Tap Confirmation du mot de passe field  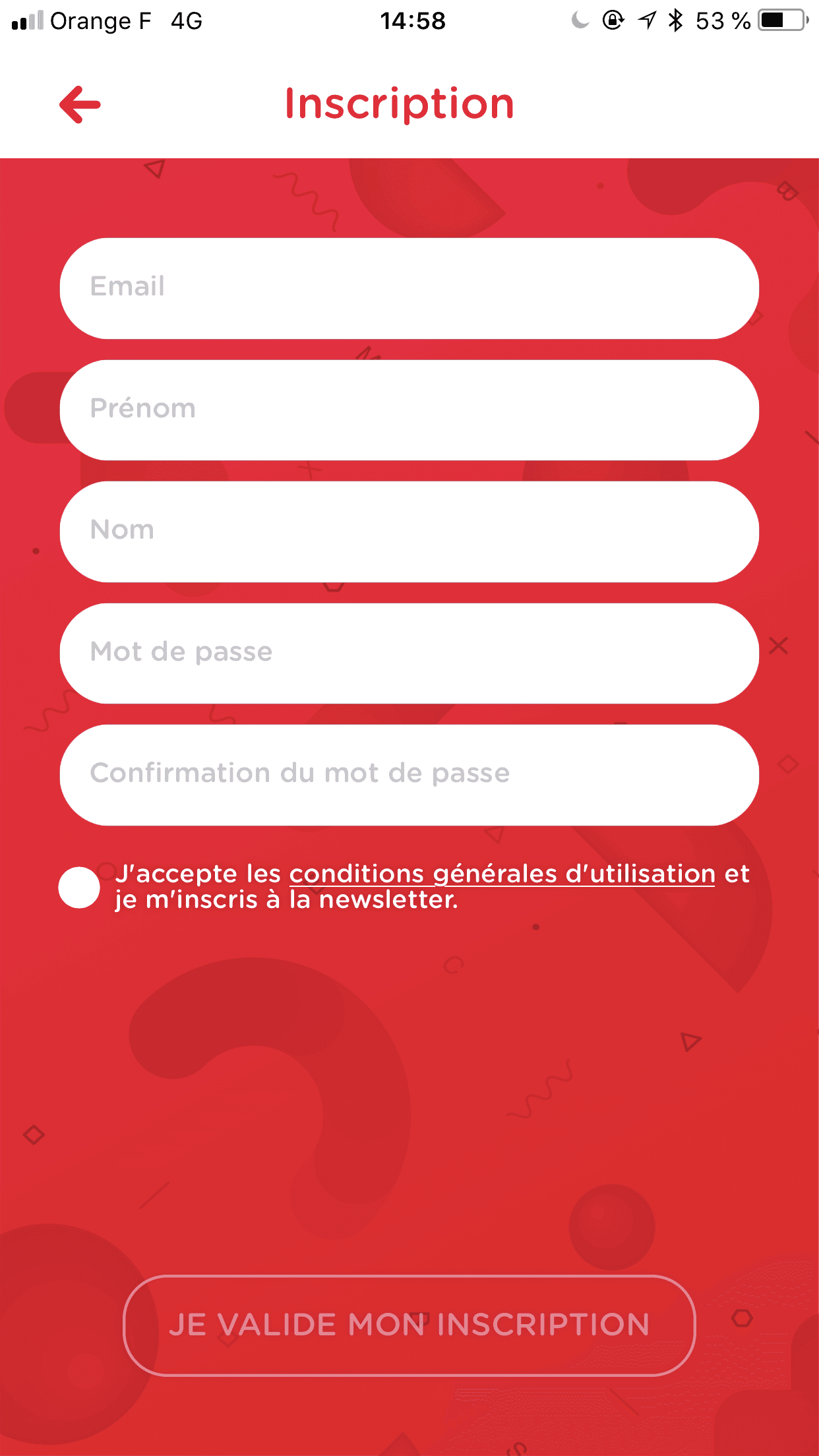coord(409,775)
